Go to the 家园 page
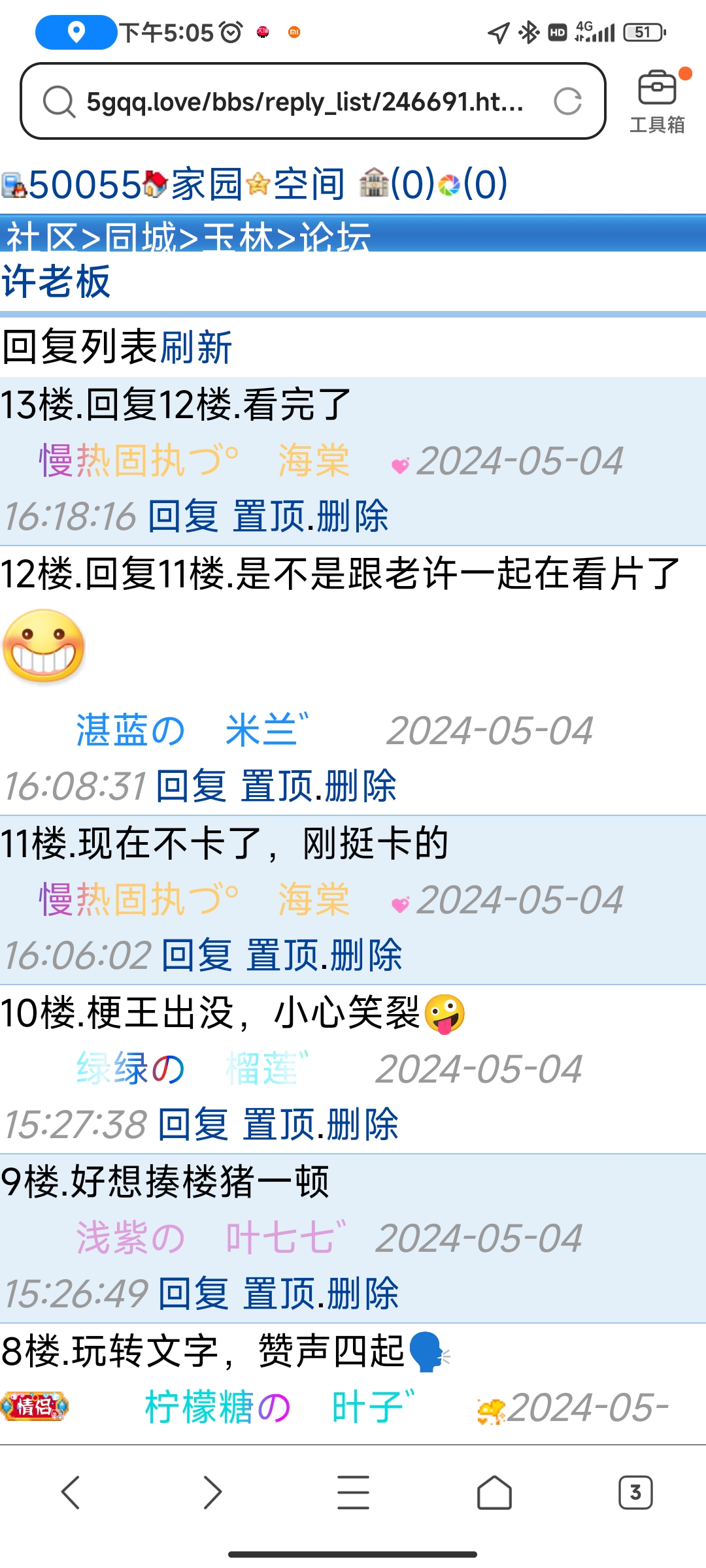 click(x=207, y=184)
